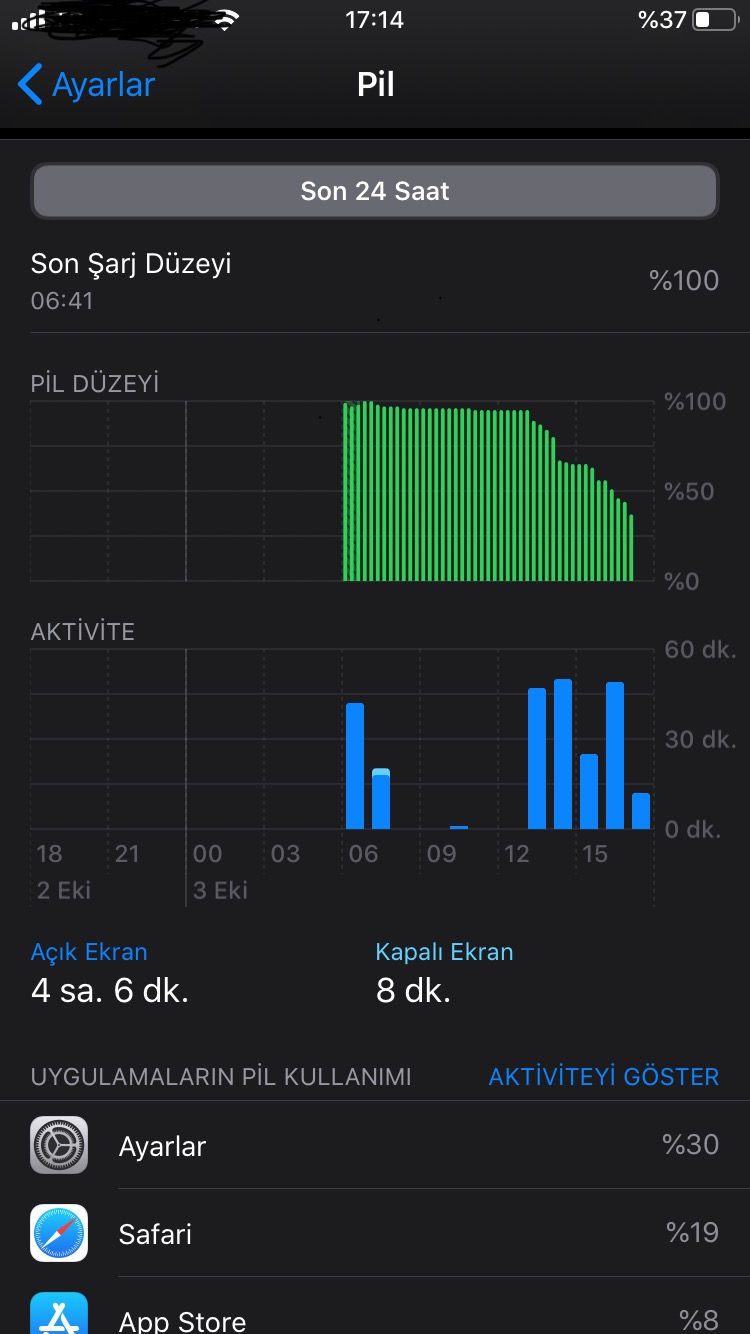Open Ayarlar battery usage row
The width and height of the screenshot is (750, 1334).
[x=375, y=1145]
